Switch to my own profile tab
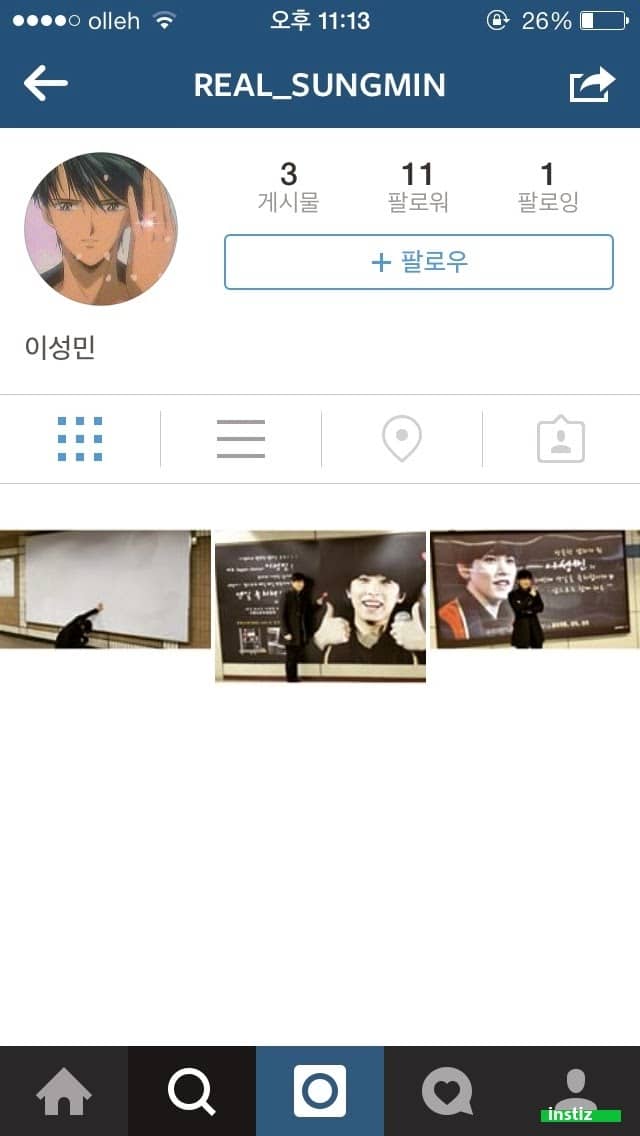 pos(575,1089)
